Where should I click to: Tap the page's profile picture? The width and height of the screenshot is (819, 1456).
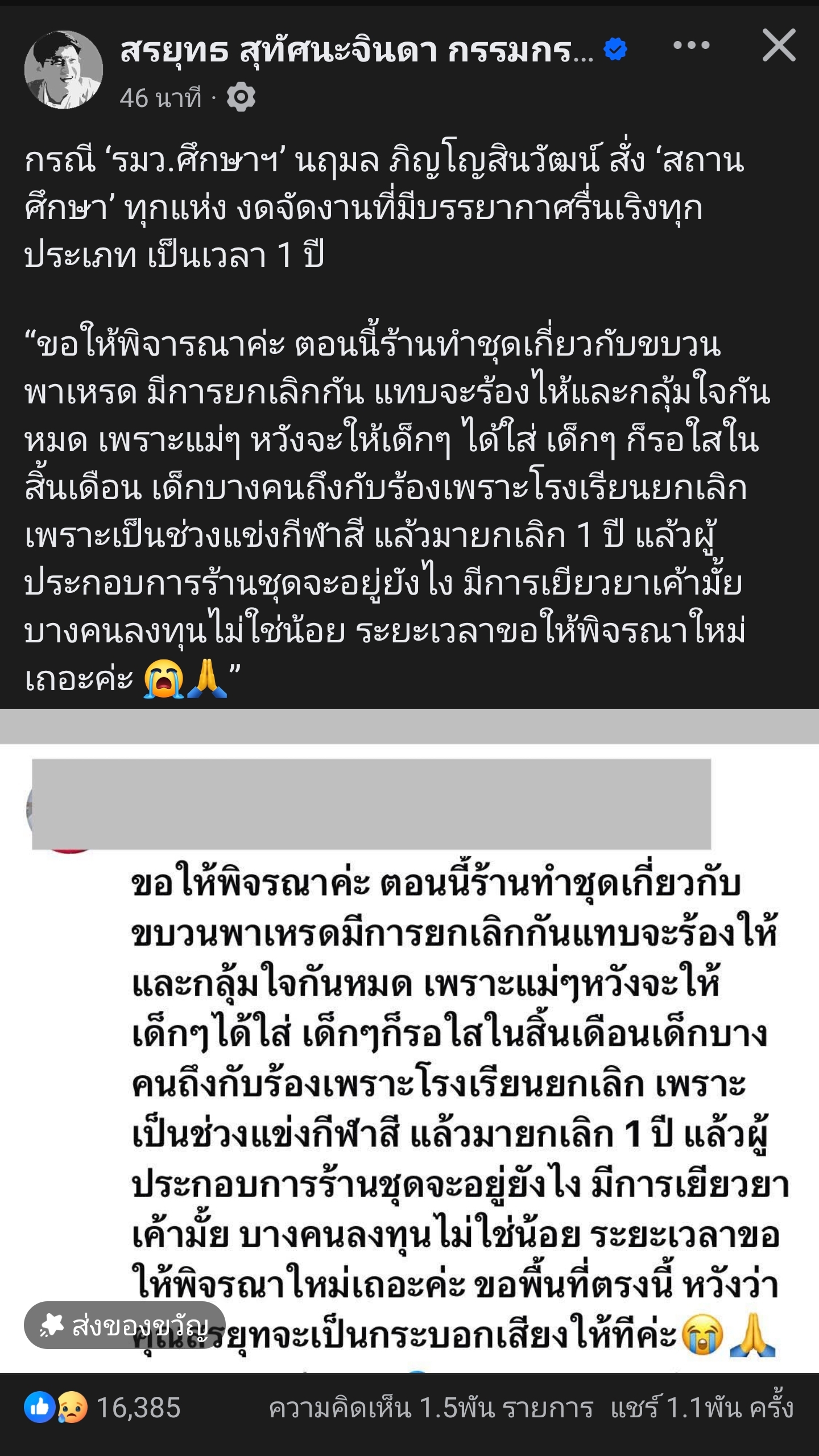pos(63,69)
